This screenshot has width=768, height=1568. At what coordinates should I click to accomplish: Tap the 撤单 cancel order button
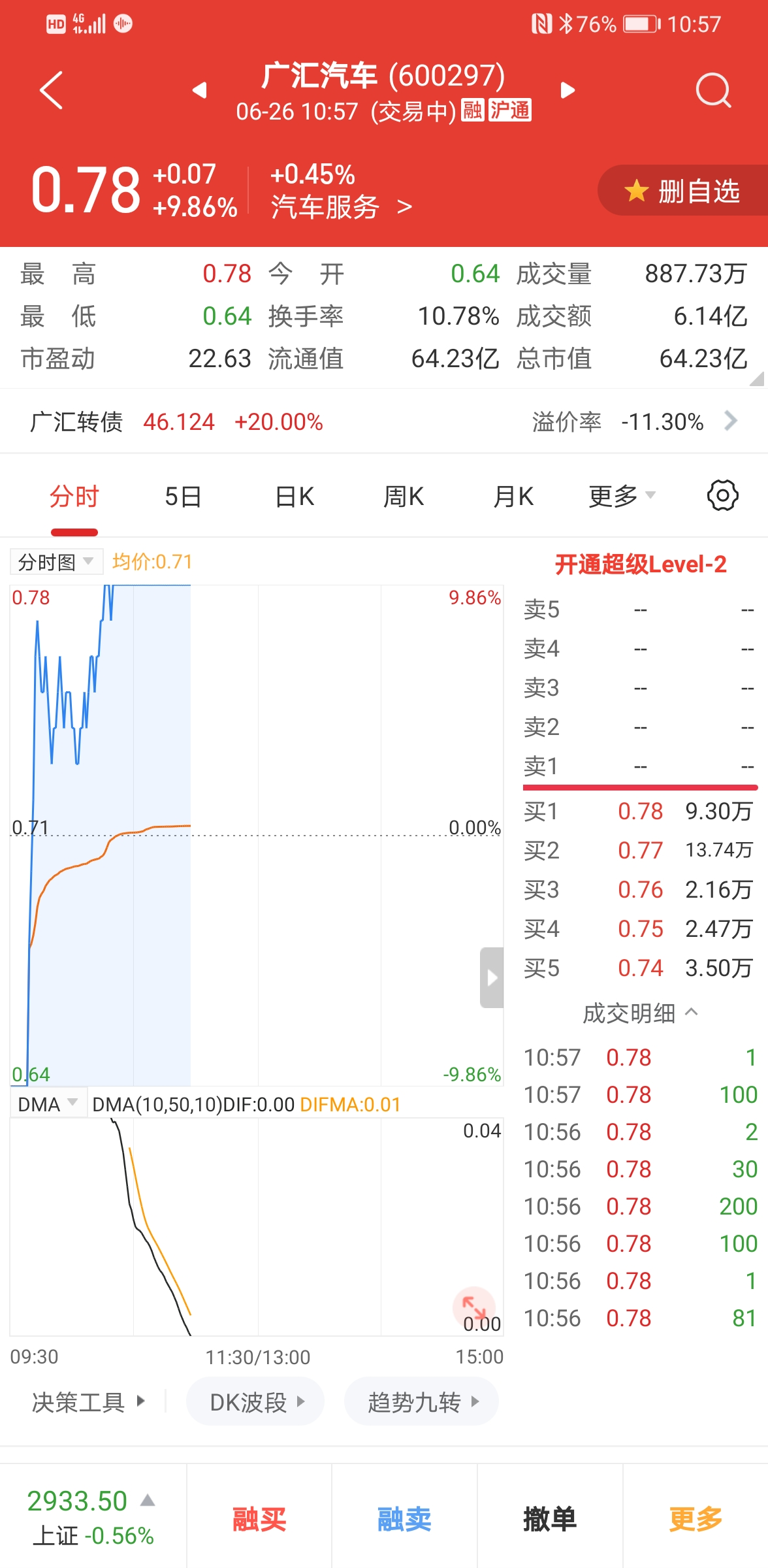[550, 1519]
